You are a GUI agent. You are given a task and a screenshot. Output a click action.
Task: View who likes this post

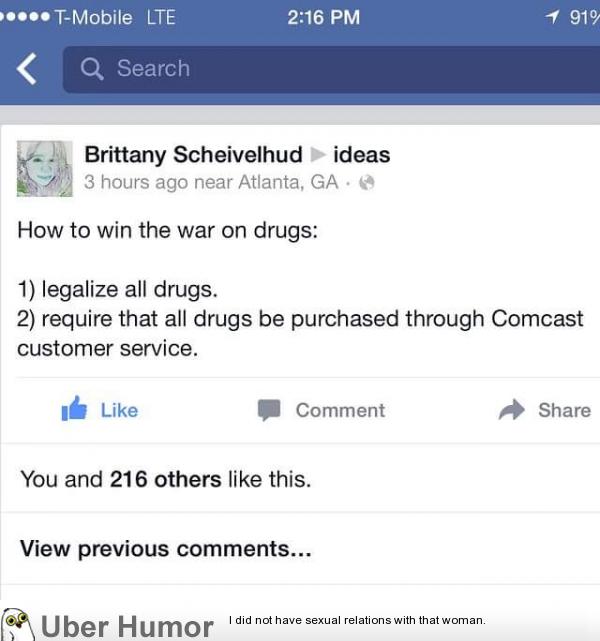166,479
